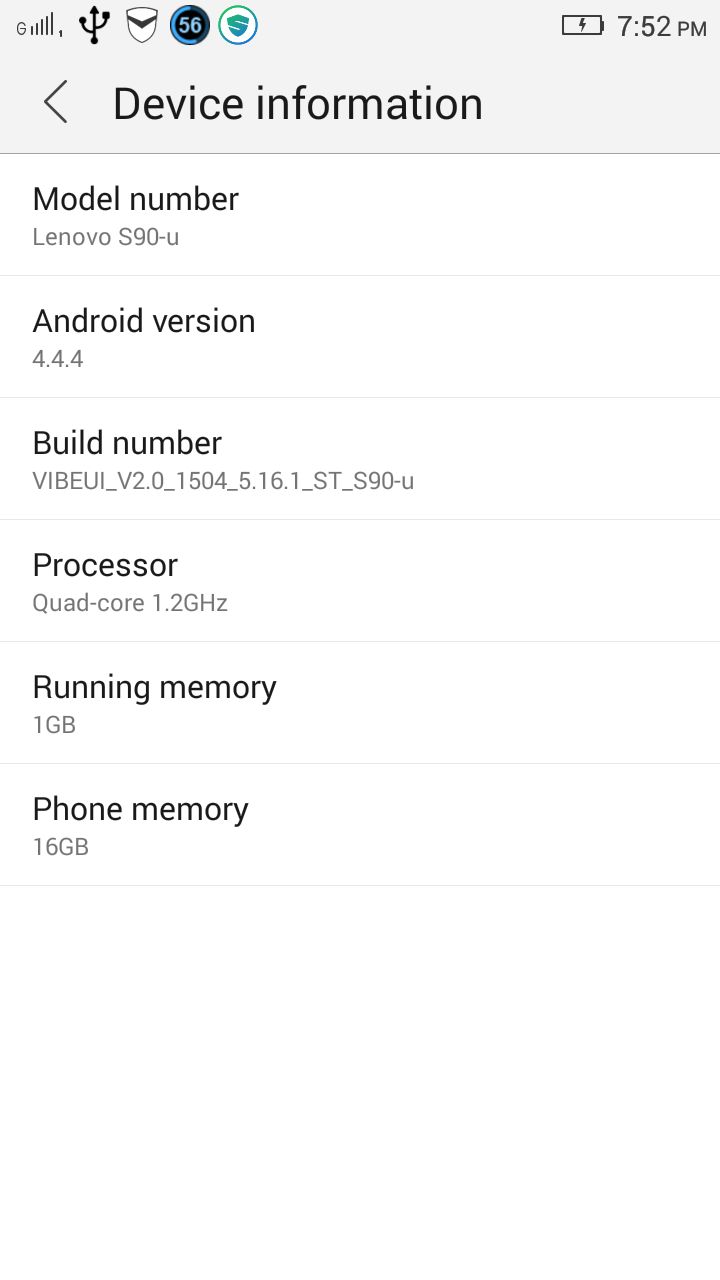Tap the Build number row
Screen dimensions: 720x1280
(360, 459)
